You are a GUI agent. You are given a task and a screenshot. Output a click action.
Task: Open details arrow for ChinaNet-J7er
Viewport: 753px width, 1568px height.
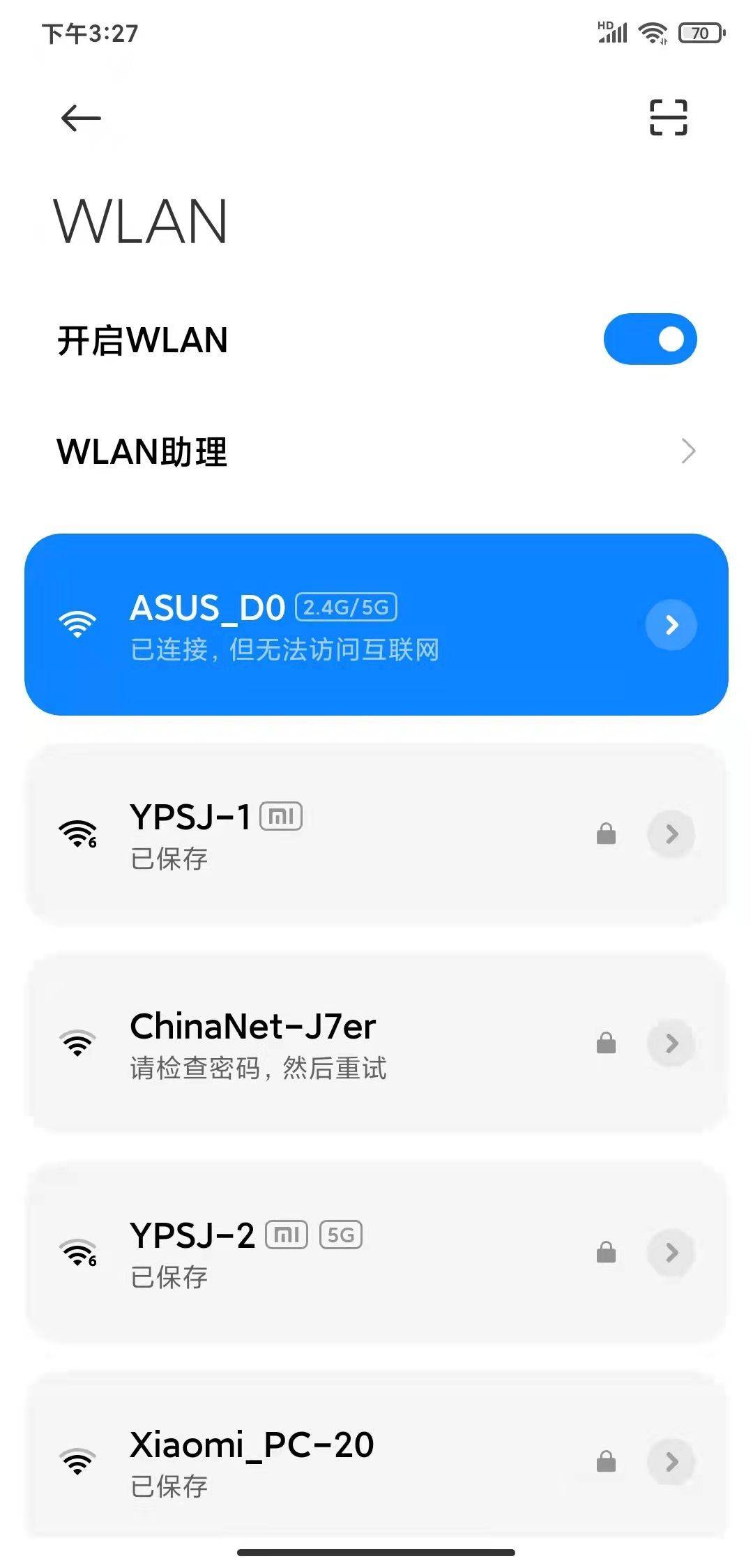click(671, 1043)
